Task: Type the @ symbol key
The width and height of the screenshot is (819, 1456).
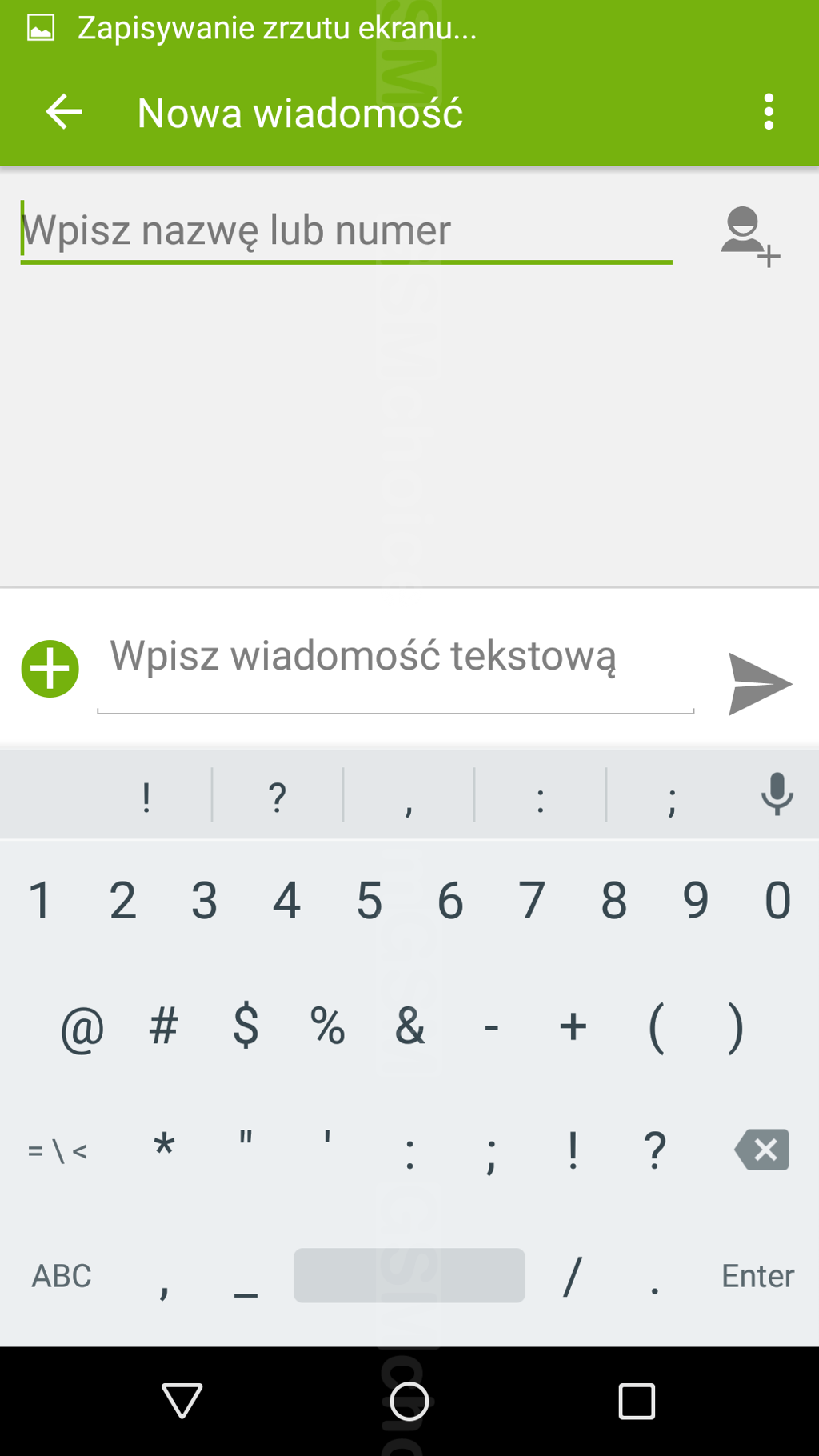Action: (x=82, y=1027)
